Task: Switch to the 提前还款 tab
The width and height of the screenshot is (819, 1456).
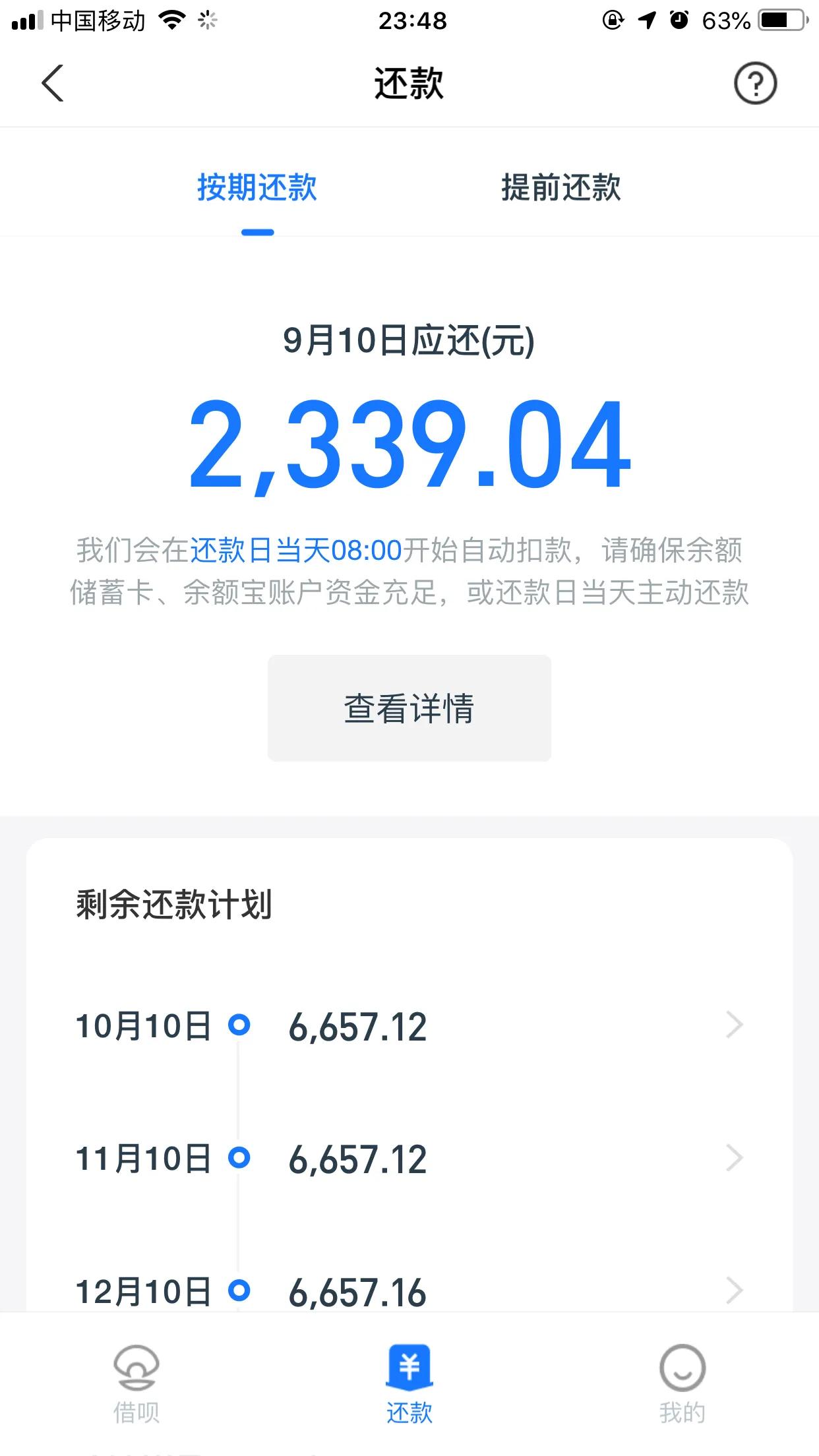Action: [560, 188]
